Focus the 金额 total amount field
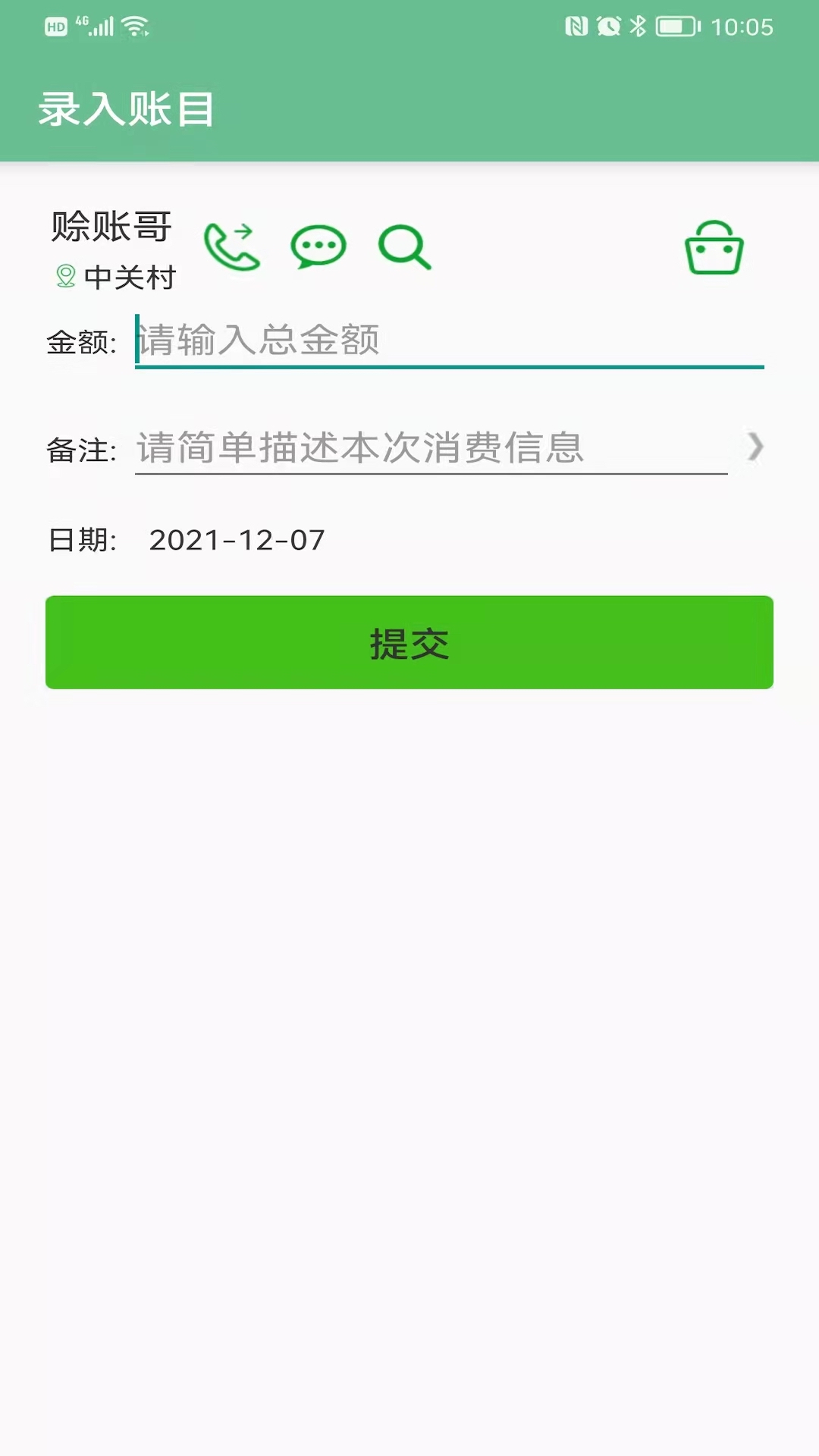The width and height of the screenshot is (819, 1456). coord(450,340)
